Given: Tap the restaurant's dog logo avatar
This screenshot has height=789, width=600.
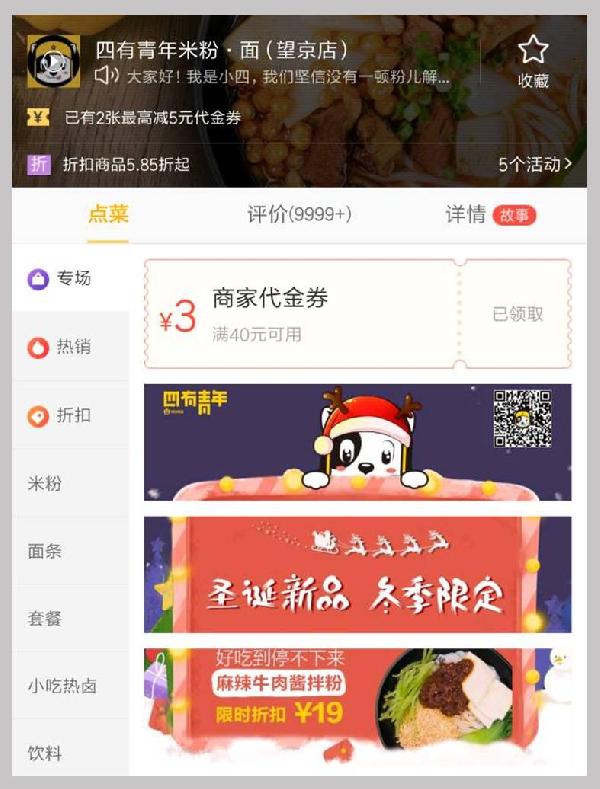Looking at the screenshot, I should coord(53,62).
